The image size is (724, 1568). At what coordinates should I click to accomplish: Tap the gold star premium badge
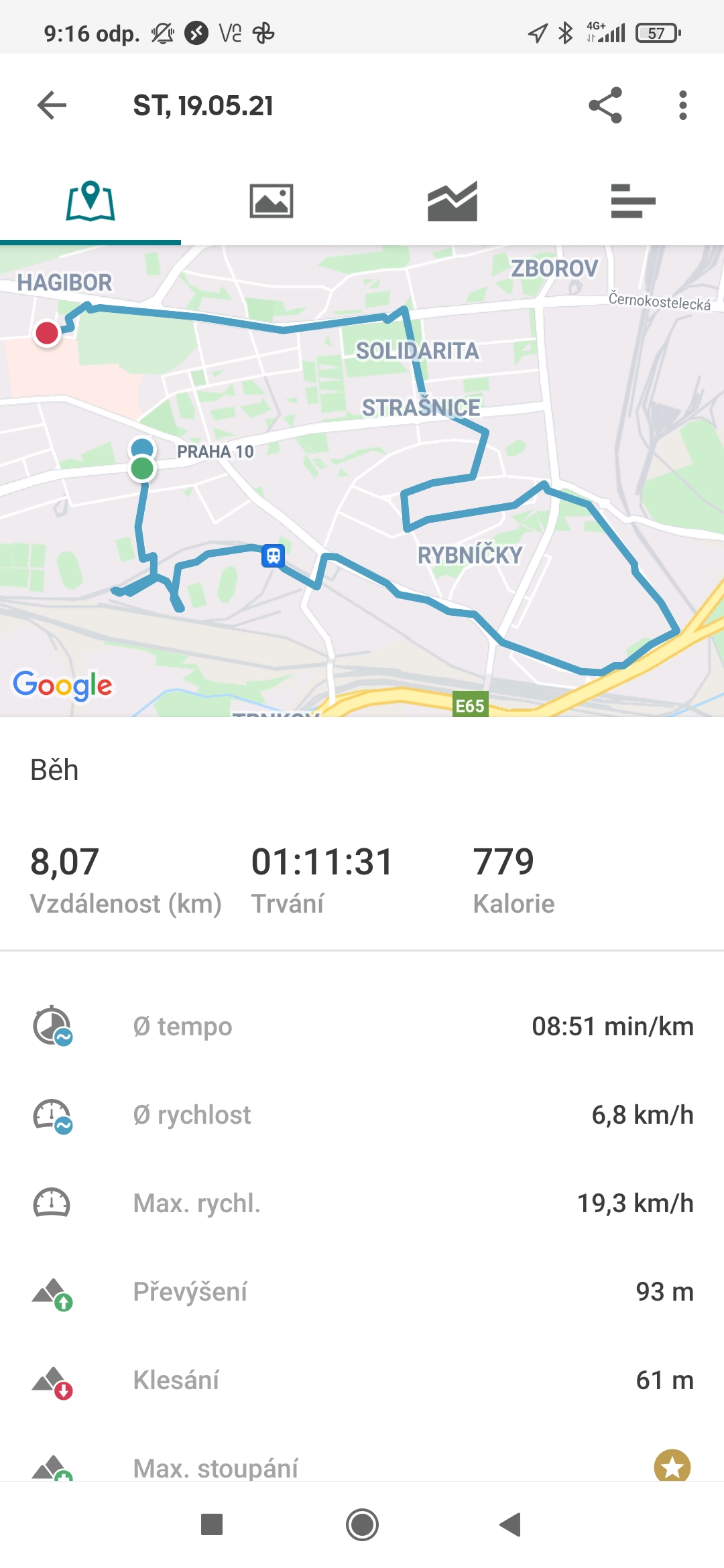[672, 1465]
